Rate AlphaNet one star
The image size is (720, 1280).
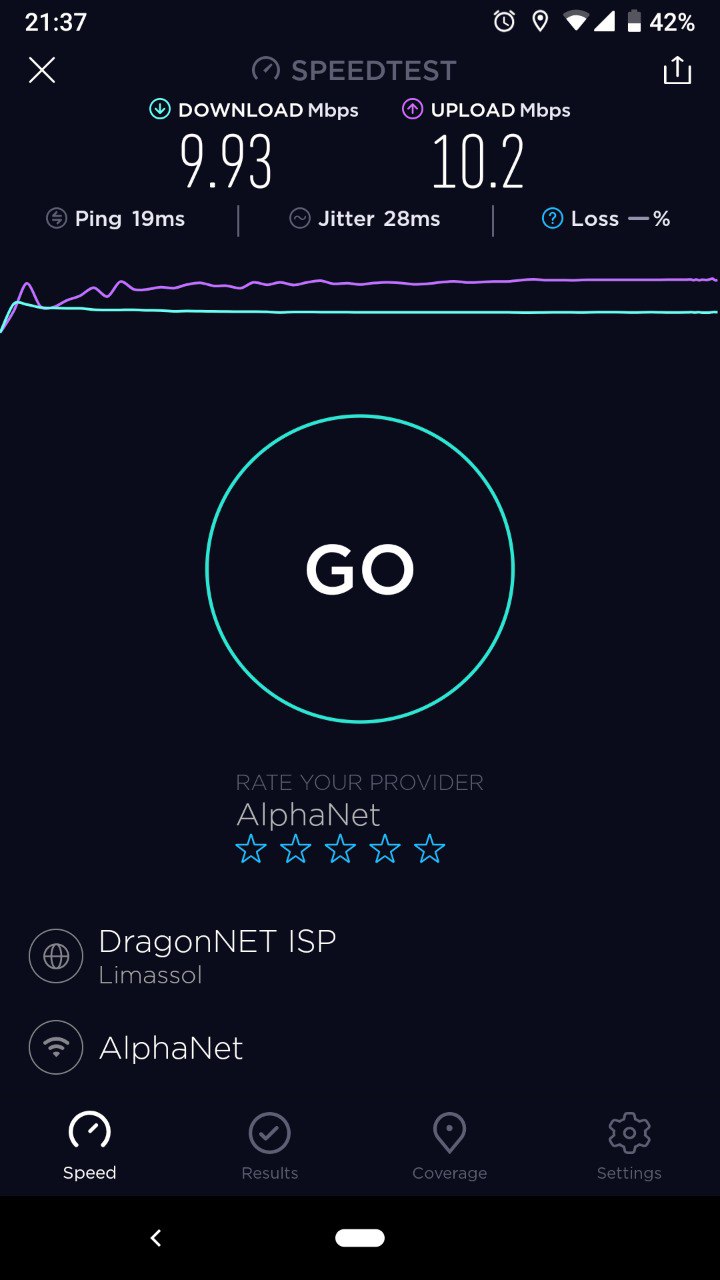coord(251,850)
